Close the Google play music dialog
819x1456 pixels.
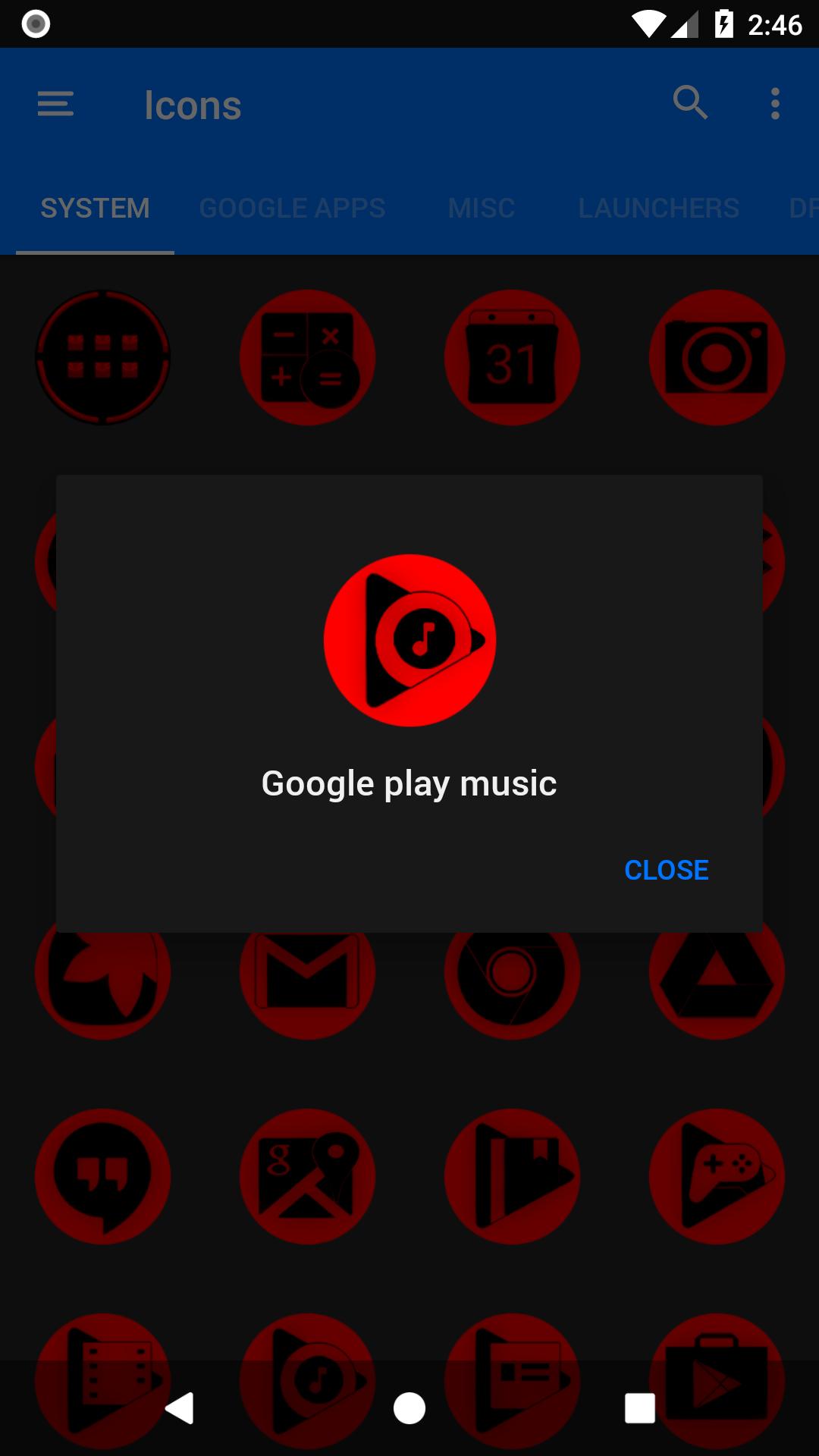[666, 870]
